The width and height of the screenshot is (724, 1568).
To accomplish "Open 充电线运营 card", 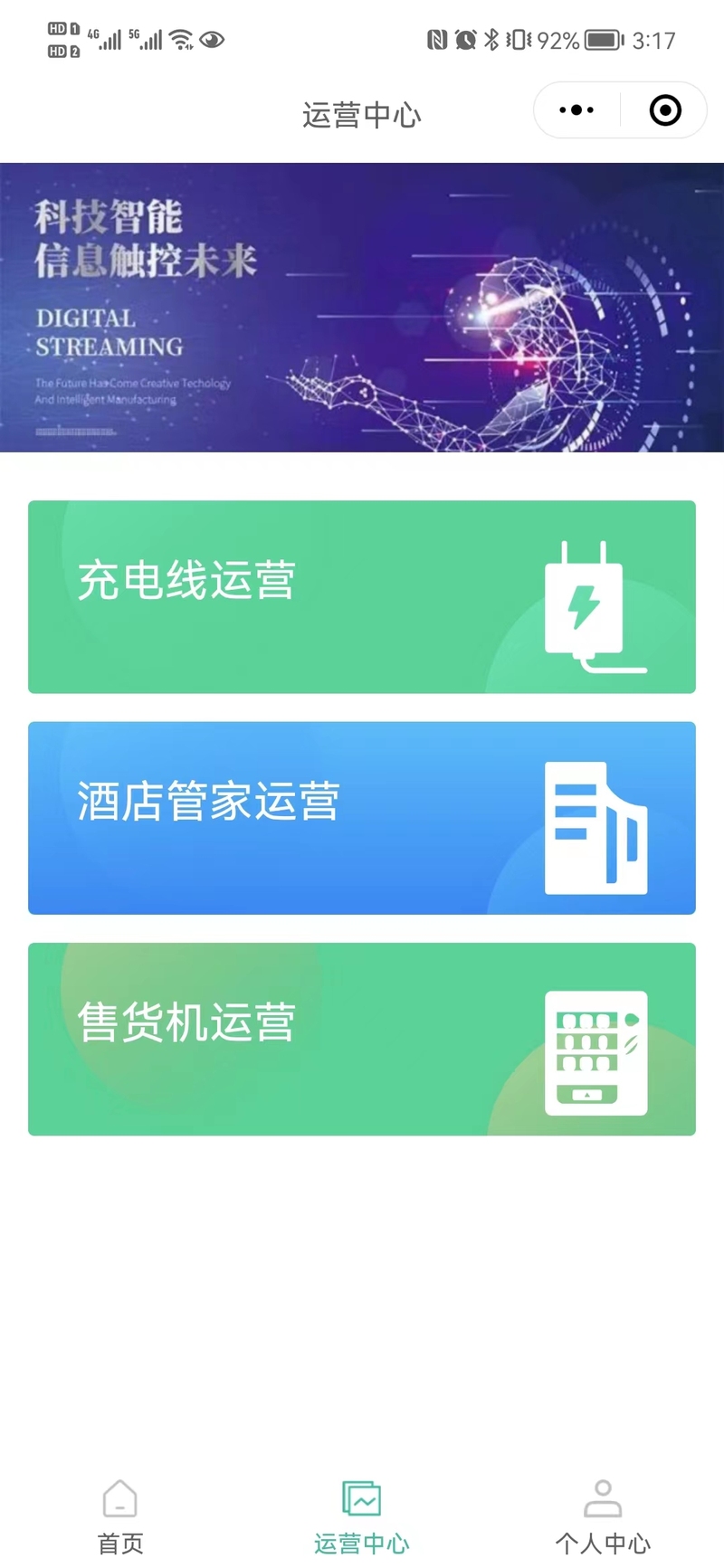I will (362, 597).
